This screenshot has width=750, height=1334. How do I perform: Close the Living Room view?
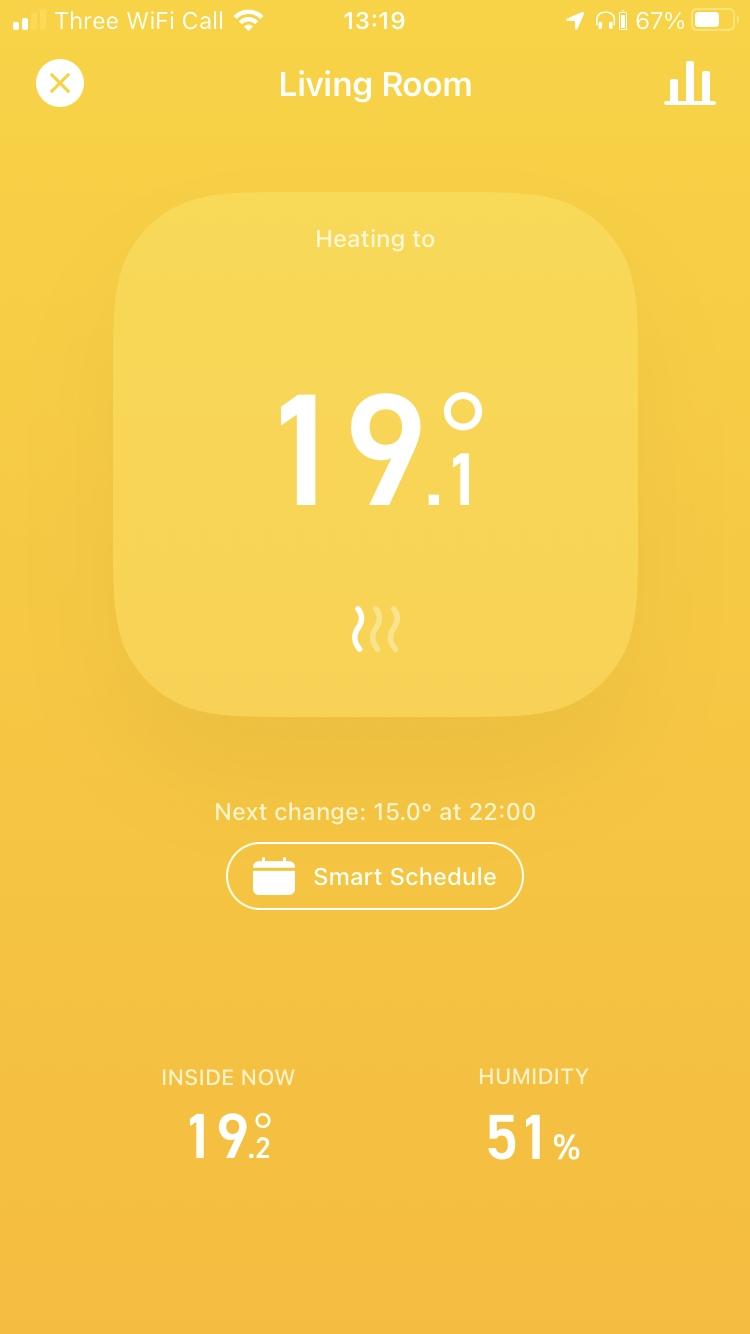coord(60,84)
